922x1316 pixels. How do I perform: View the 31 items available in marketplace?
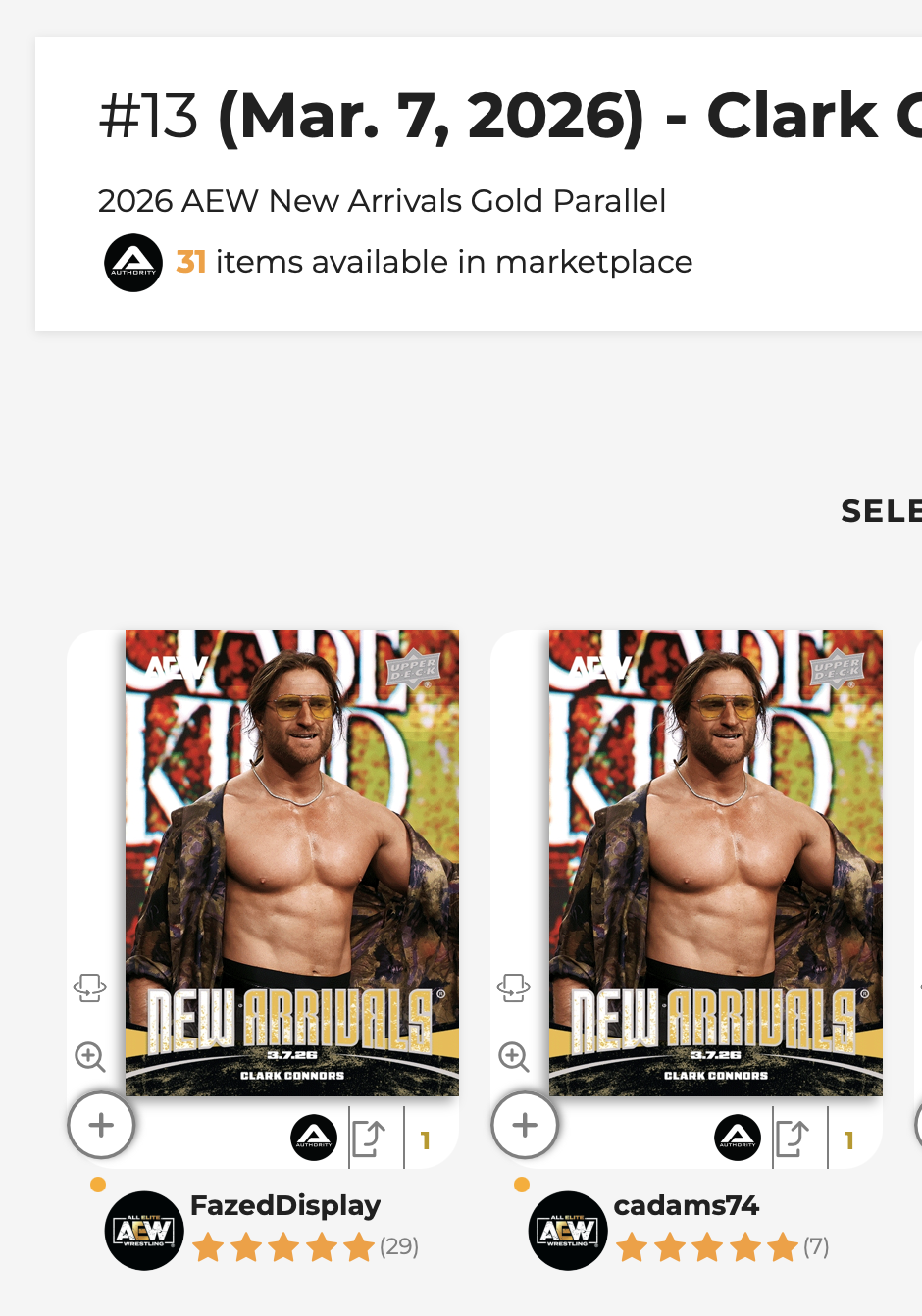434,262
